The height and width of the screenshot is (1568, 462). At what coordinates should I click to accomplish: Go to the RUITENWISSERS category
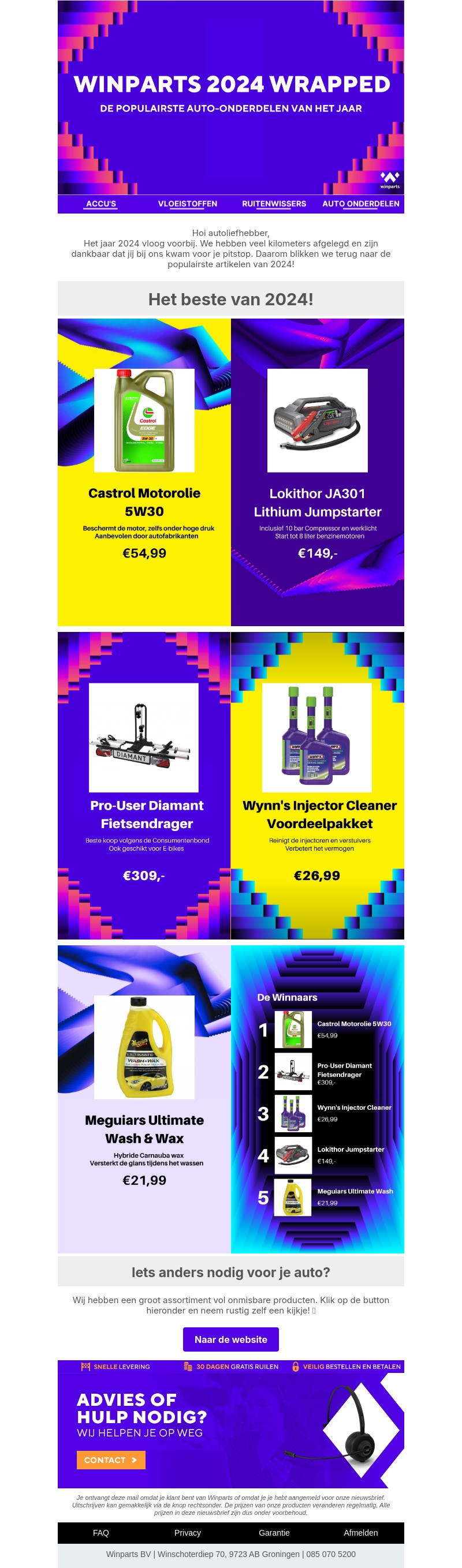coord(274,204)
